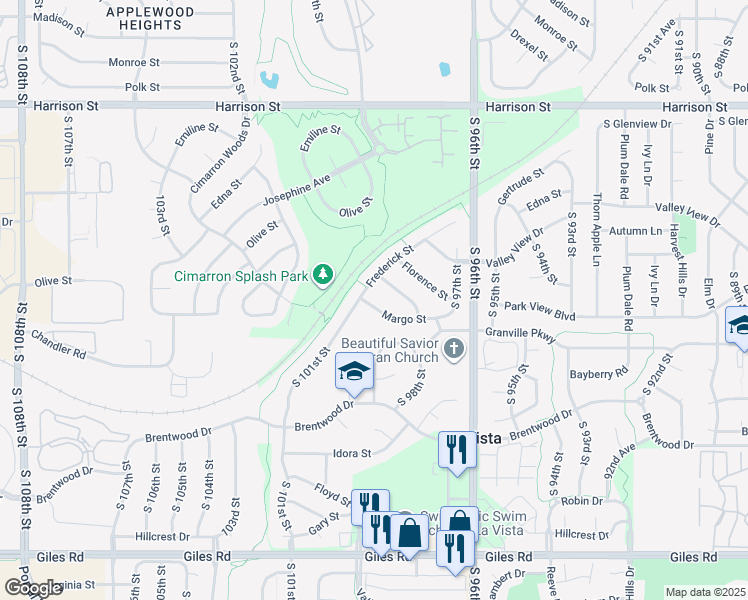This screenshot has height=600, width=748.
Task: Open the Google logo link
Action: pyautogui.click(x=33, y=587)
